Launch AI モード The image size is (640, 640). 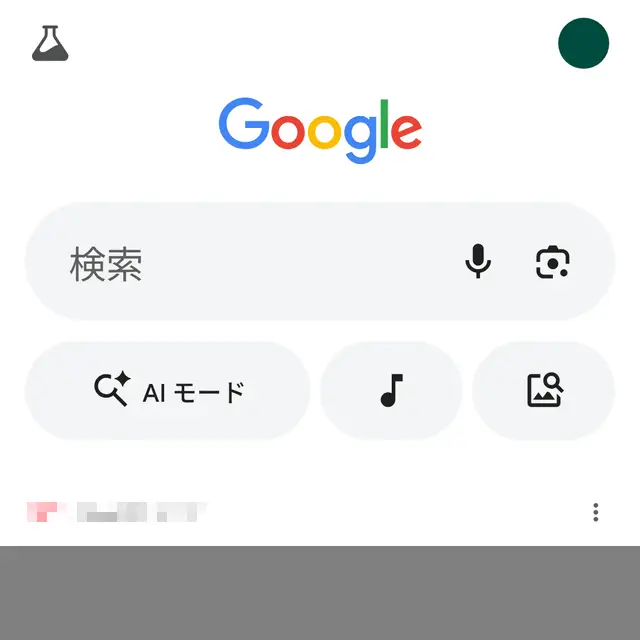(168, 391)
